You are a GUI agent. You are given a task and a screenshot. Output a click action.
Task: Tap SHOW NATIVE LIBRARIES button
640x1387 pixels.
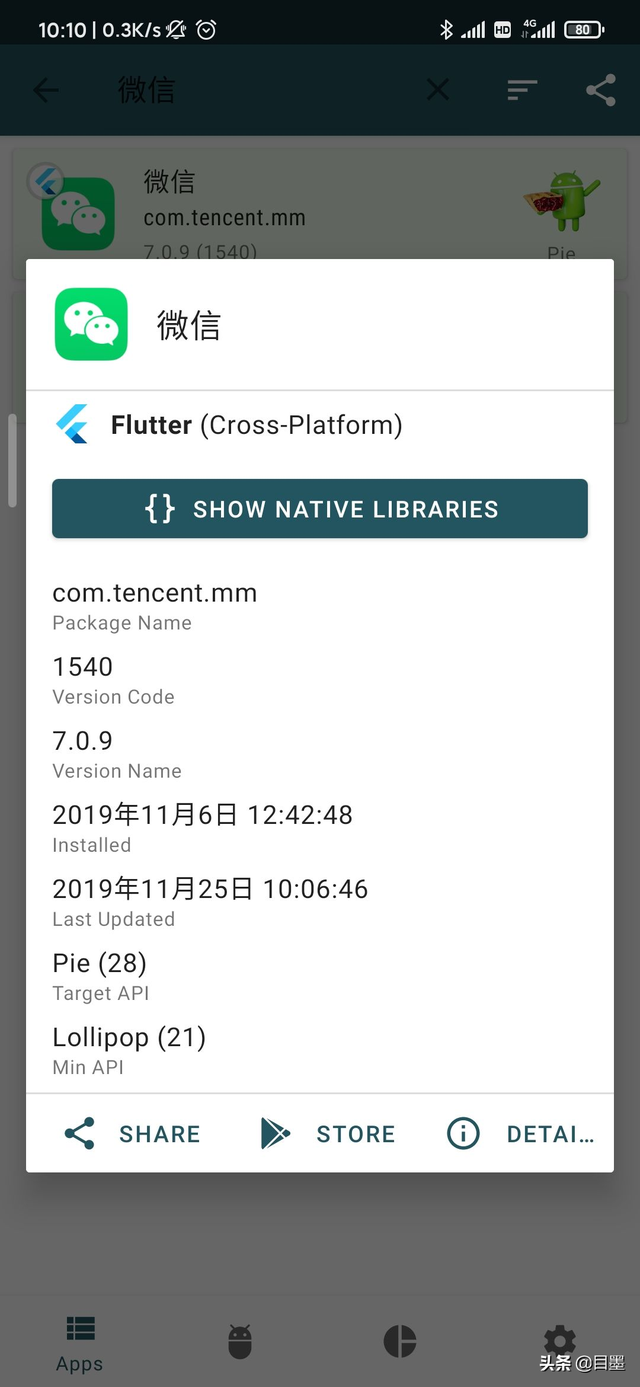pyautogui.click(x=320, y=509)
